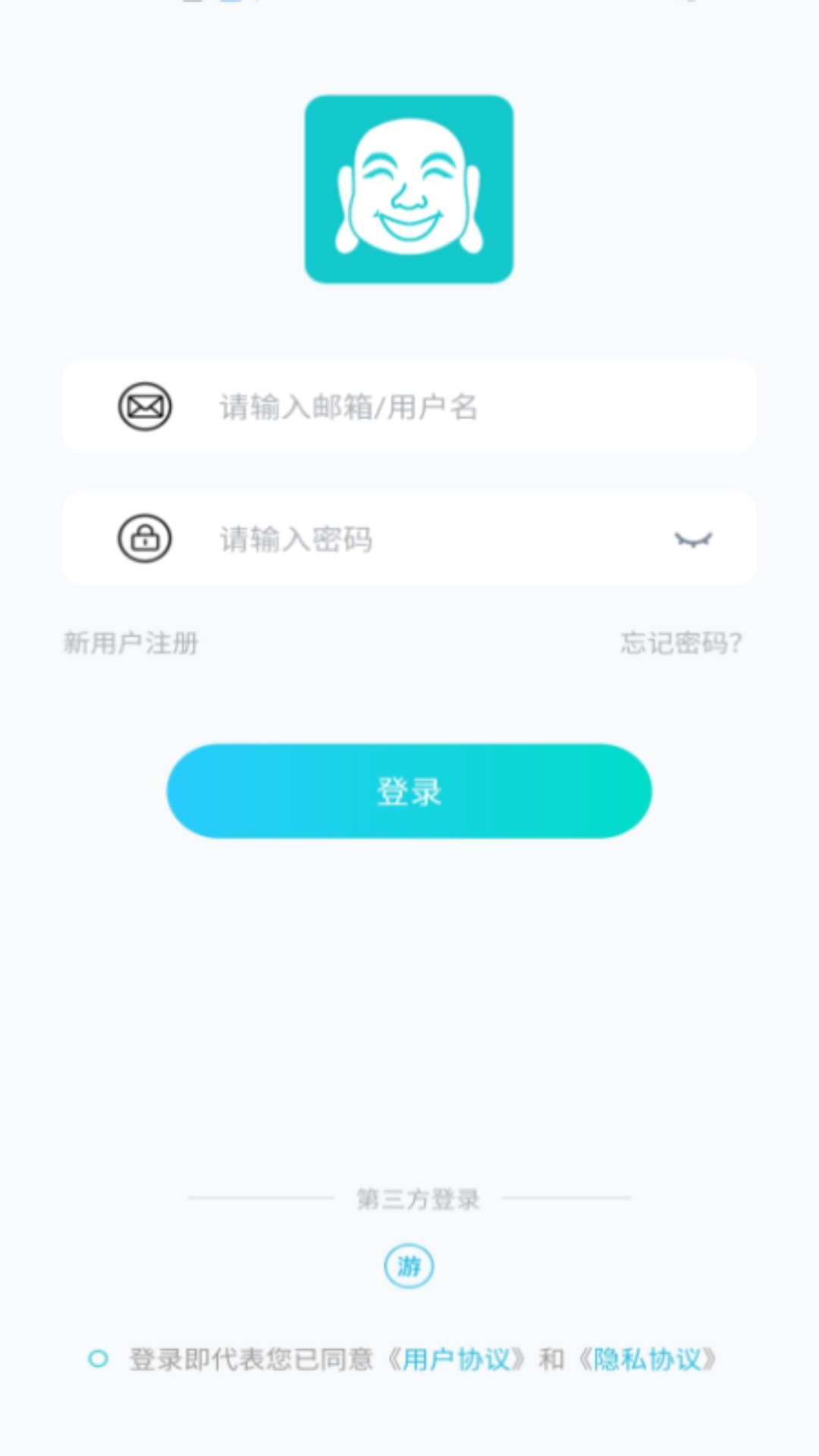Check the agreement consent circle
Image resolution: width=819 pixels, height=1456 pixels.
coord(98,1359)
